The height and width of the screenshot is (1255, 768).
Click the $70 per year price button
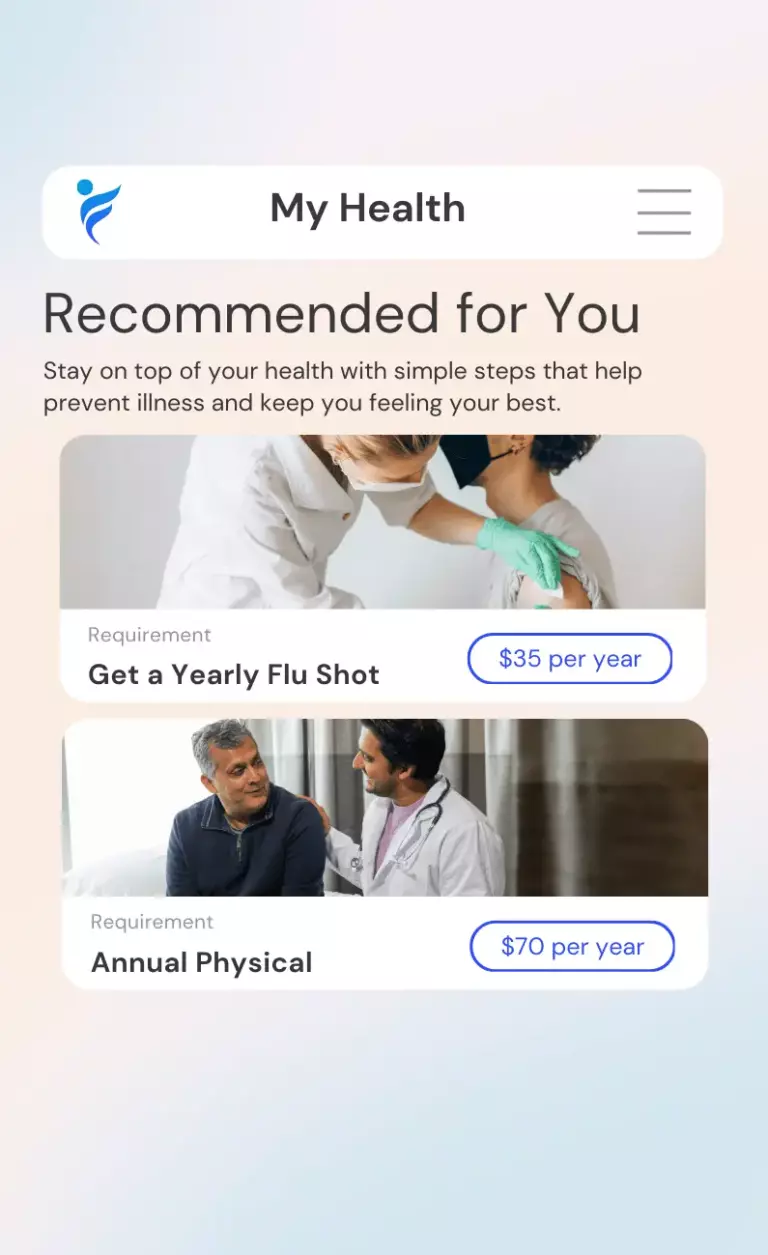(x=572, y=946)
